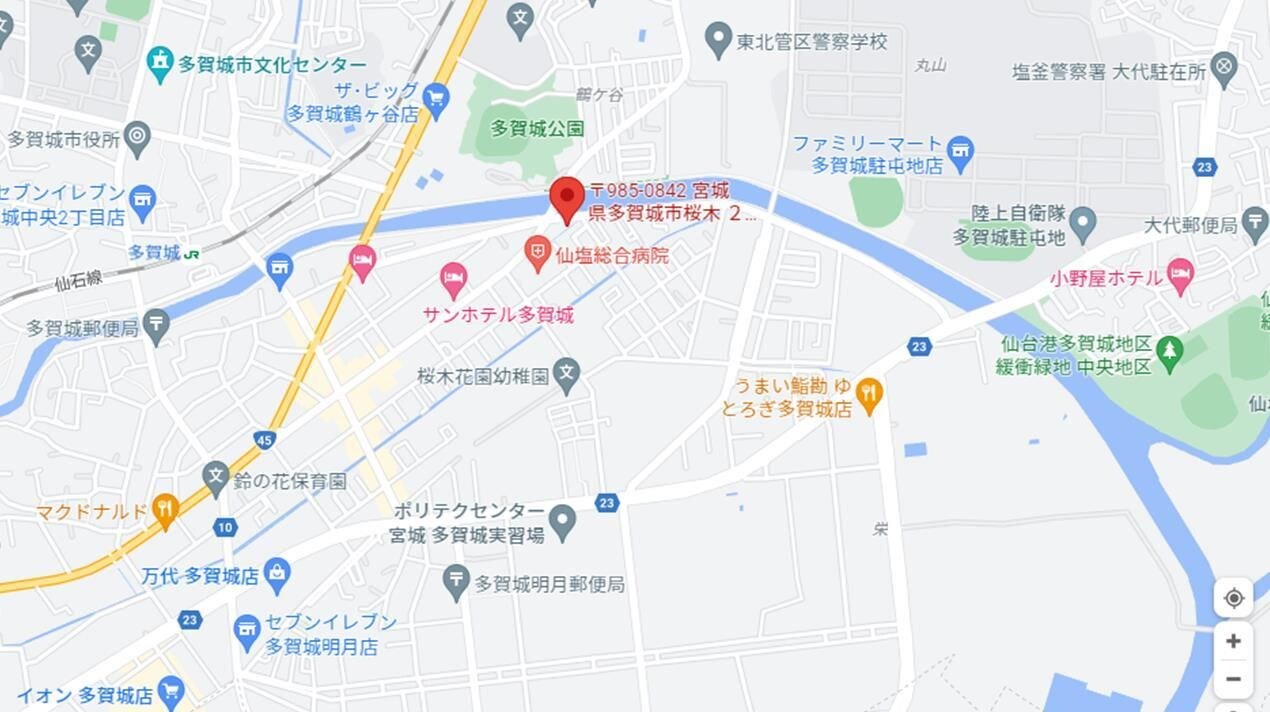Tap the ファミリーマート 多賀城駐屯地店 marker
The width and height of the screenshot is (1270, 712).
[x=960, y=152]
